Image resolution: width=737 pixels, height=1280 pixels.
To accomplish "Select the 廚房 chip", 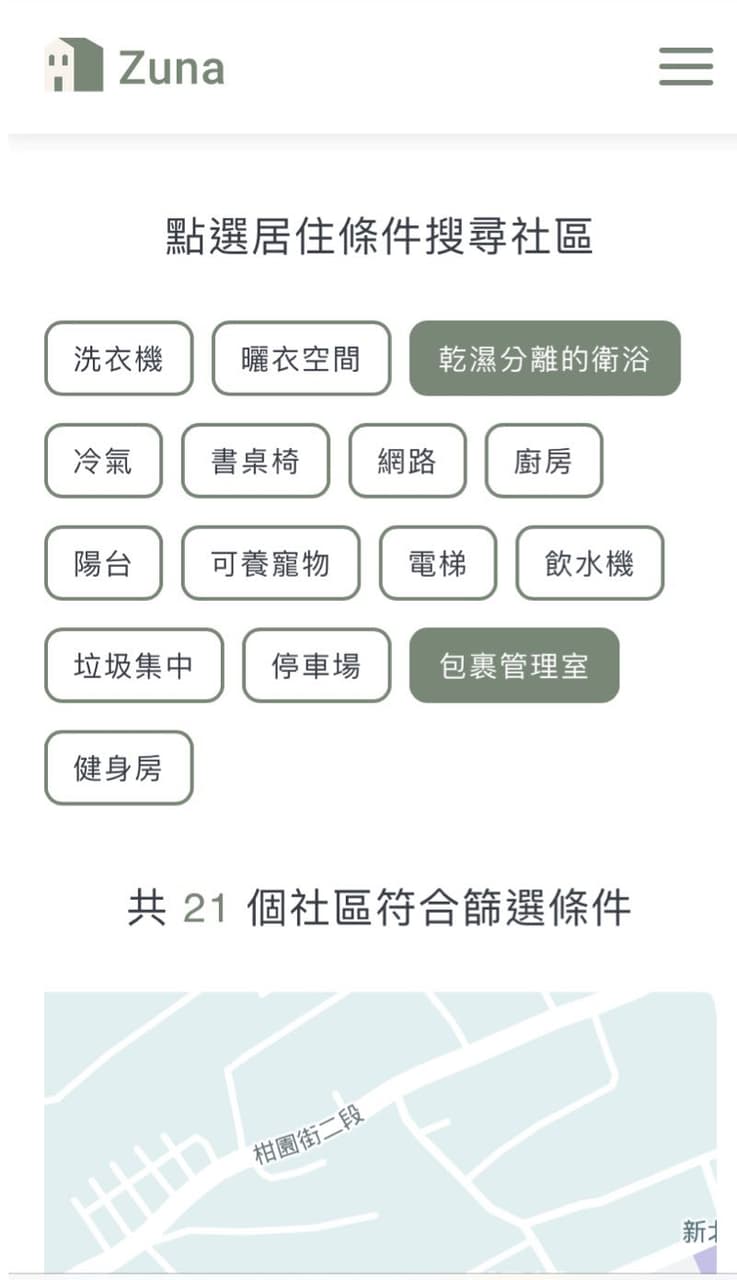I will click(544, 461).
